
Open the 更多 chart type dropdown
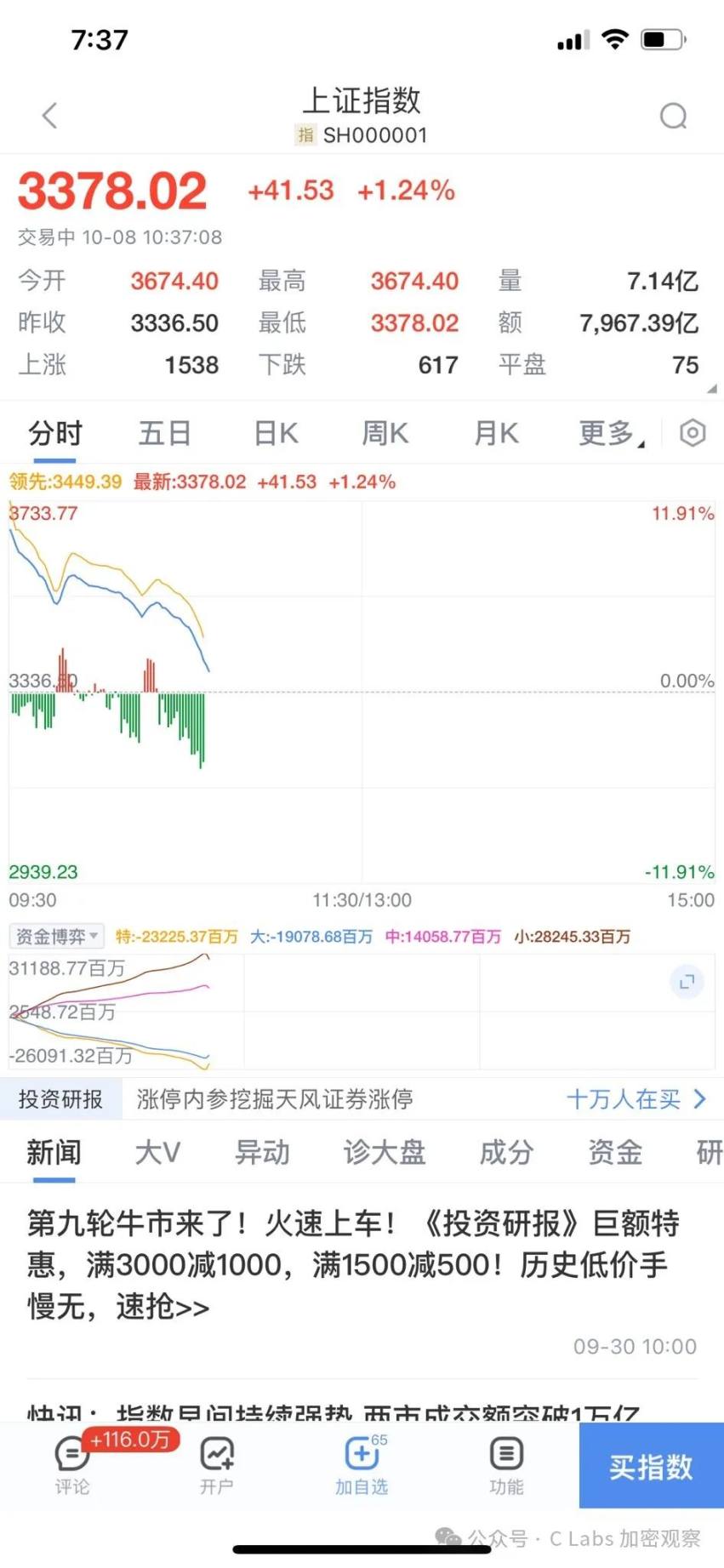[607, 433]
